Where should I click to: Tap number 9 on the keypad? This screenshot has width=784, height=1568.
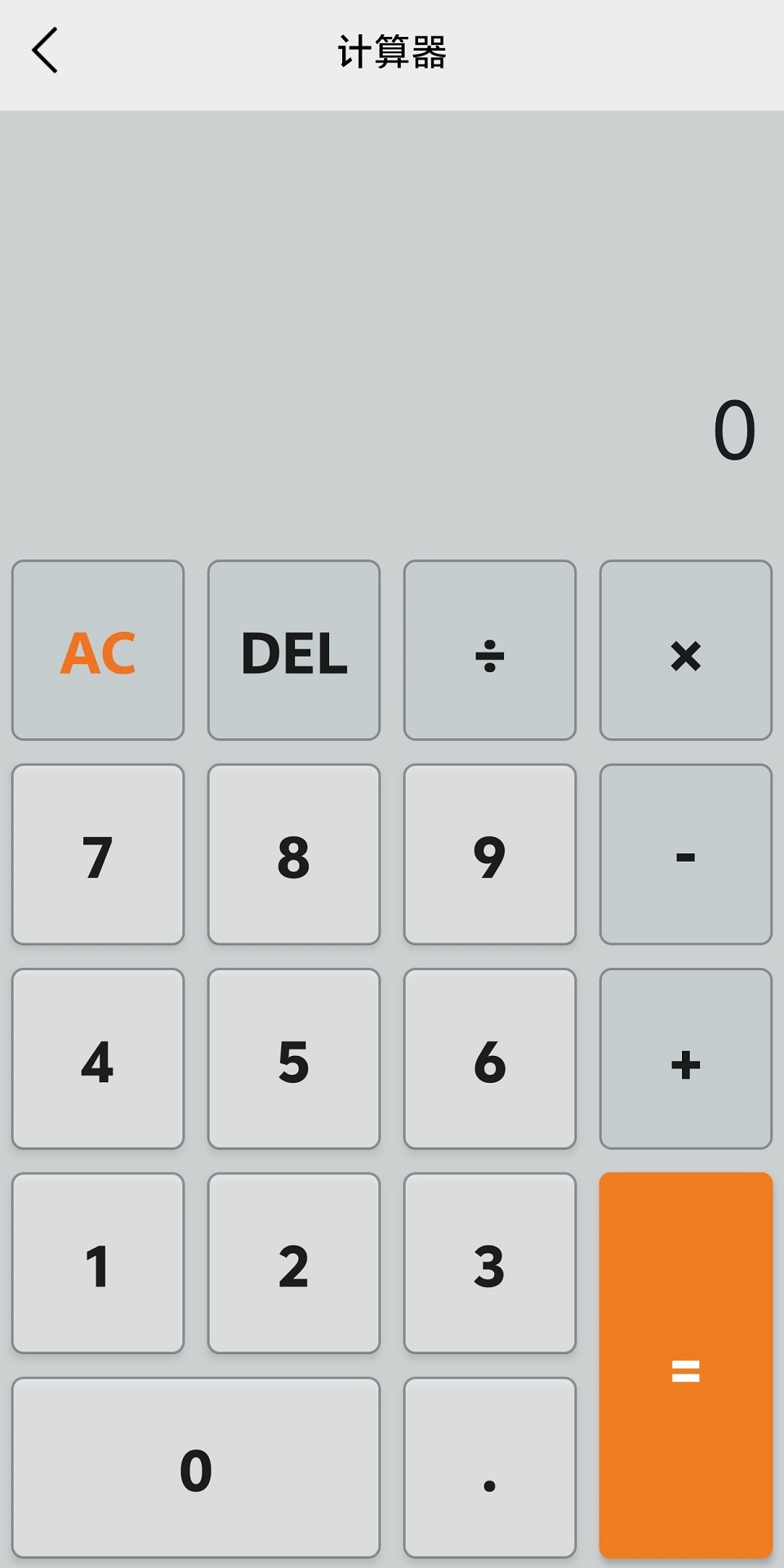[490, 854]
